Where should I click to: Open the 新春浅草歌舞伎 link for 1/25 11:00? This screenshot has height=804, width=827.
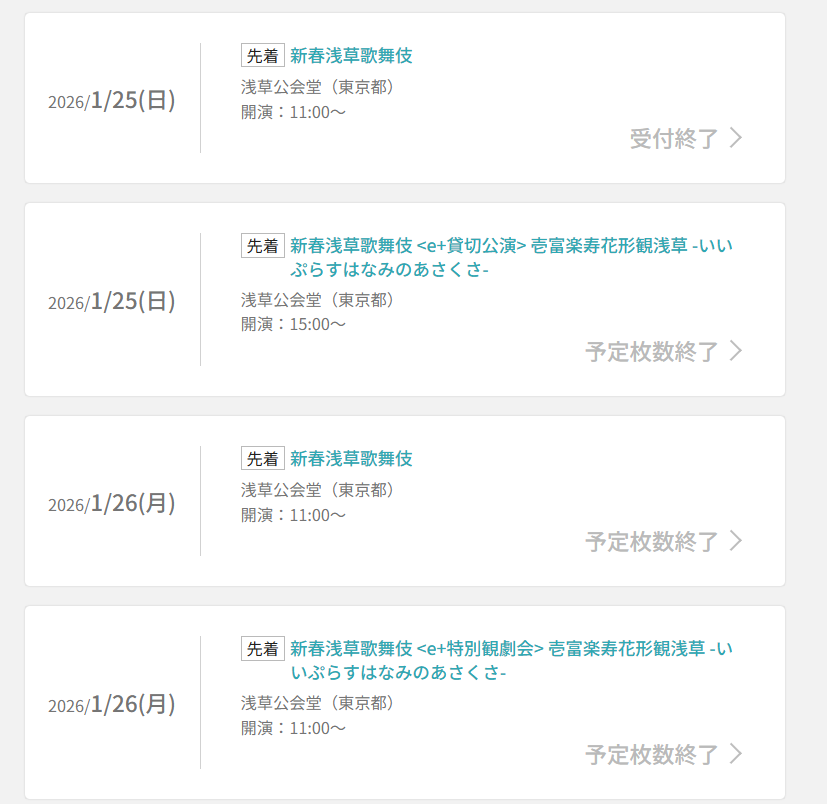(351, 56)
